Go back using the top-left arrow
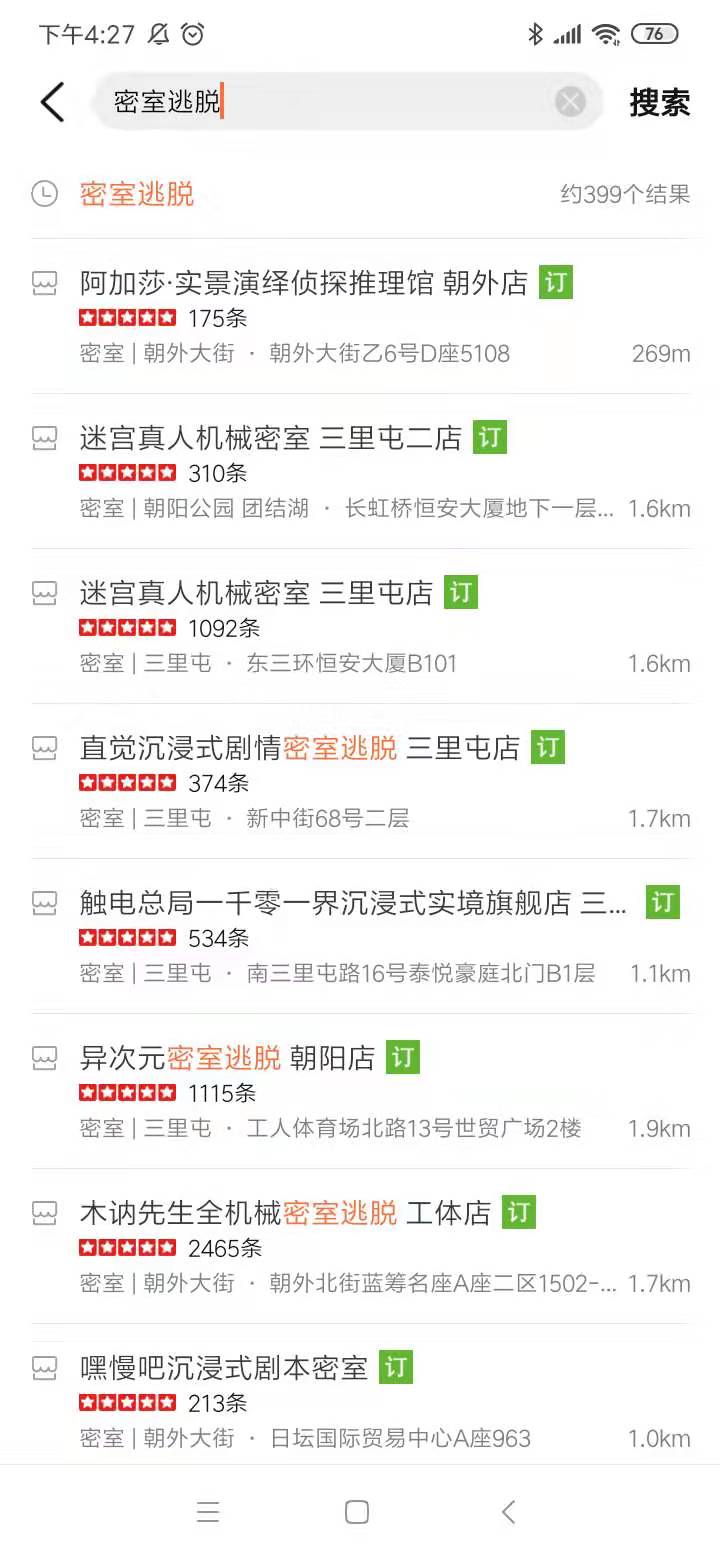The height and width of the screenshot is (1560, 720). (52, 102)
